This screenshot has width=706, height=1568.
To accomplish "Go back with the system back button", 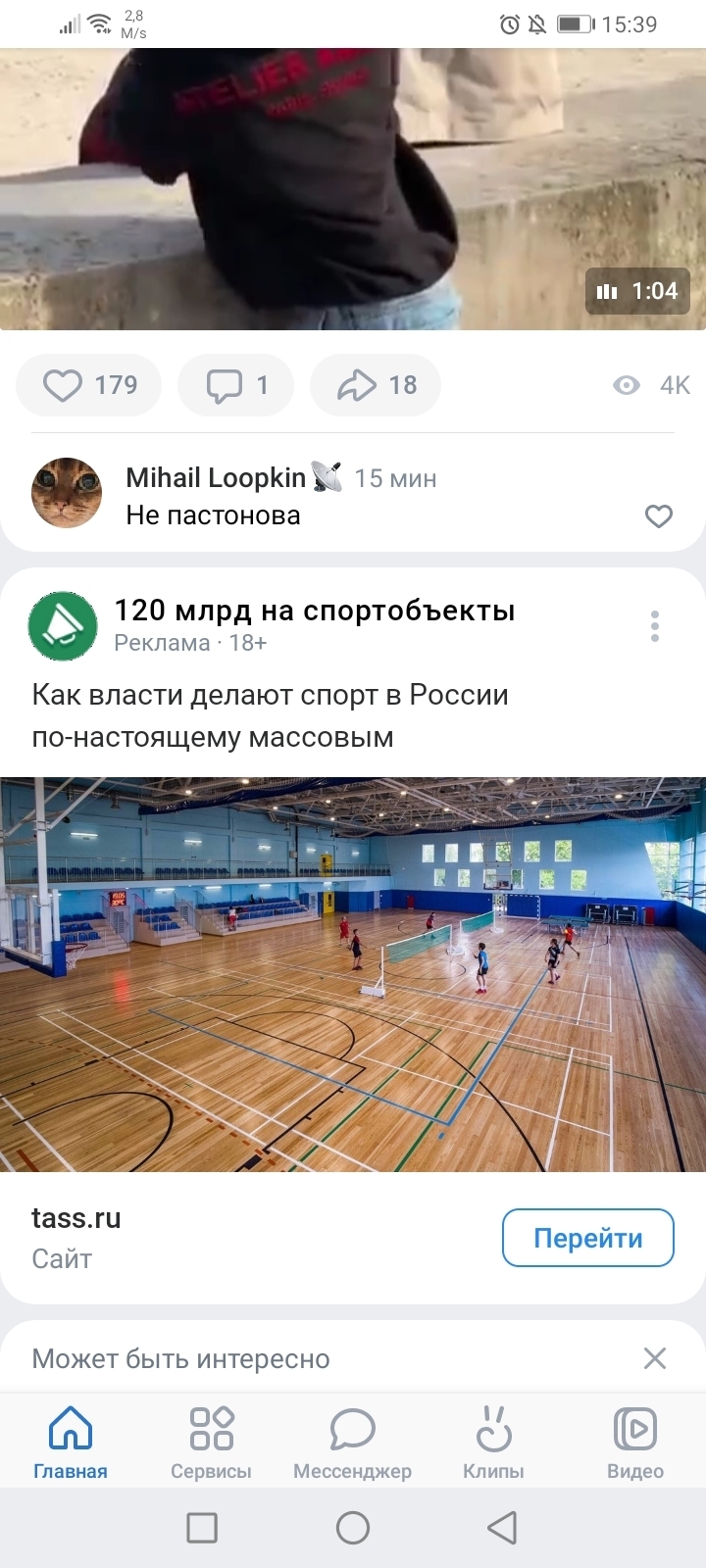I will tap(502, 1527).
